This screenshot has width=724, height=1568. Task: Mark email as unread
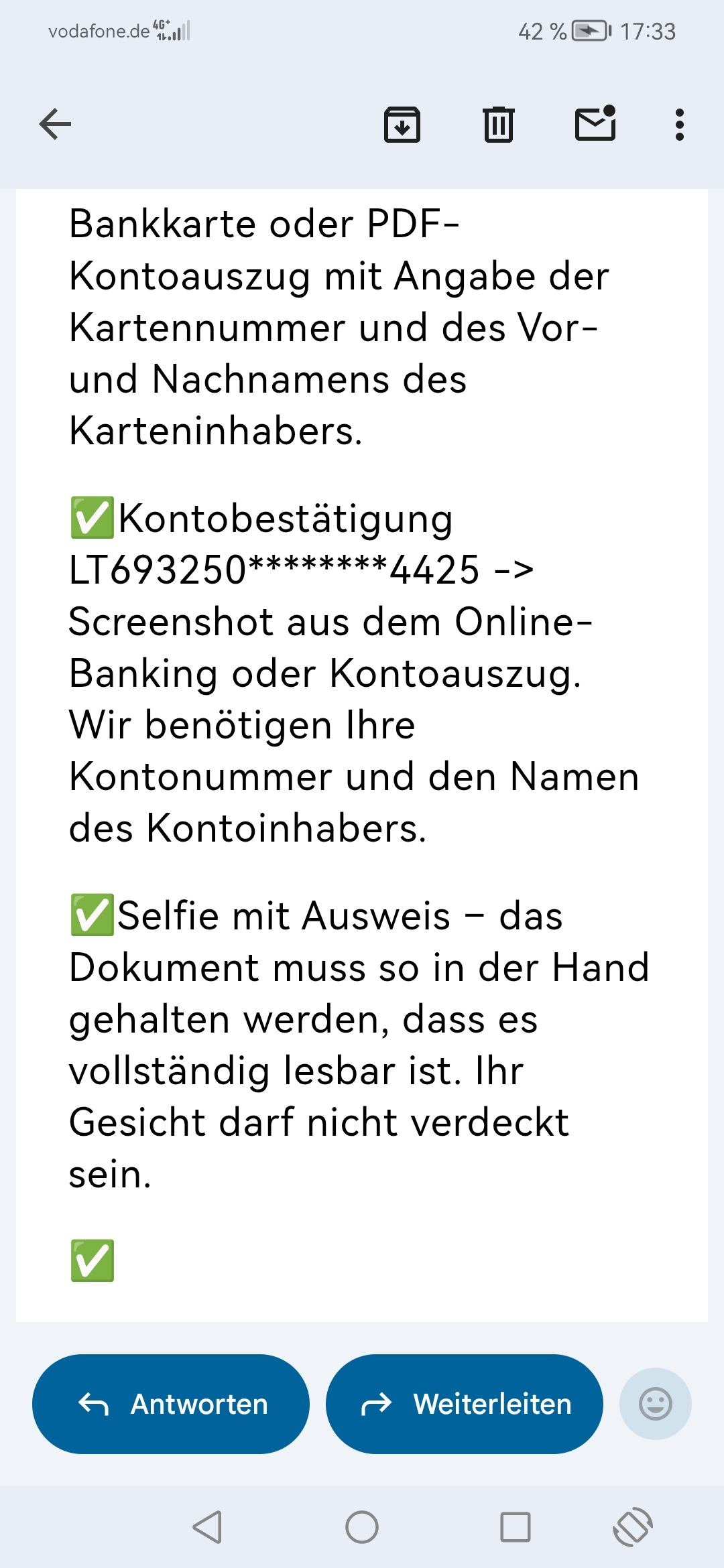[x=595, y=125]
